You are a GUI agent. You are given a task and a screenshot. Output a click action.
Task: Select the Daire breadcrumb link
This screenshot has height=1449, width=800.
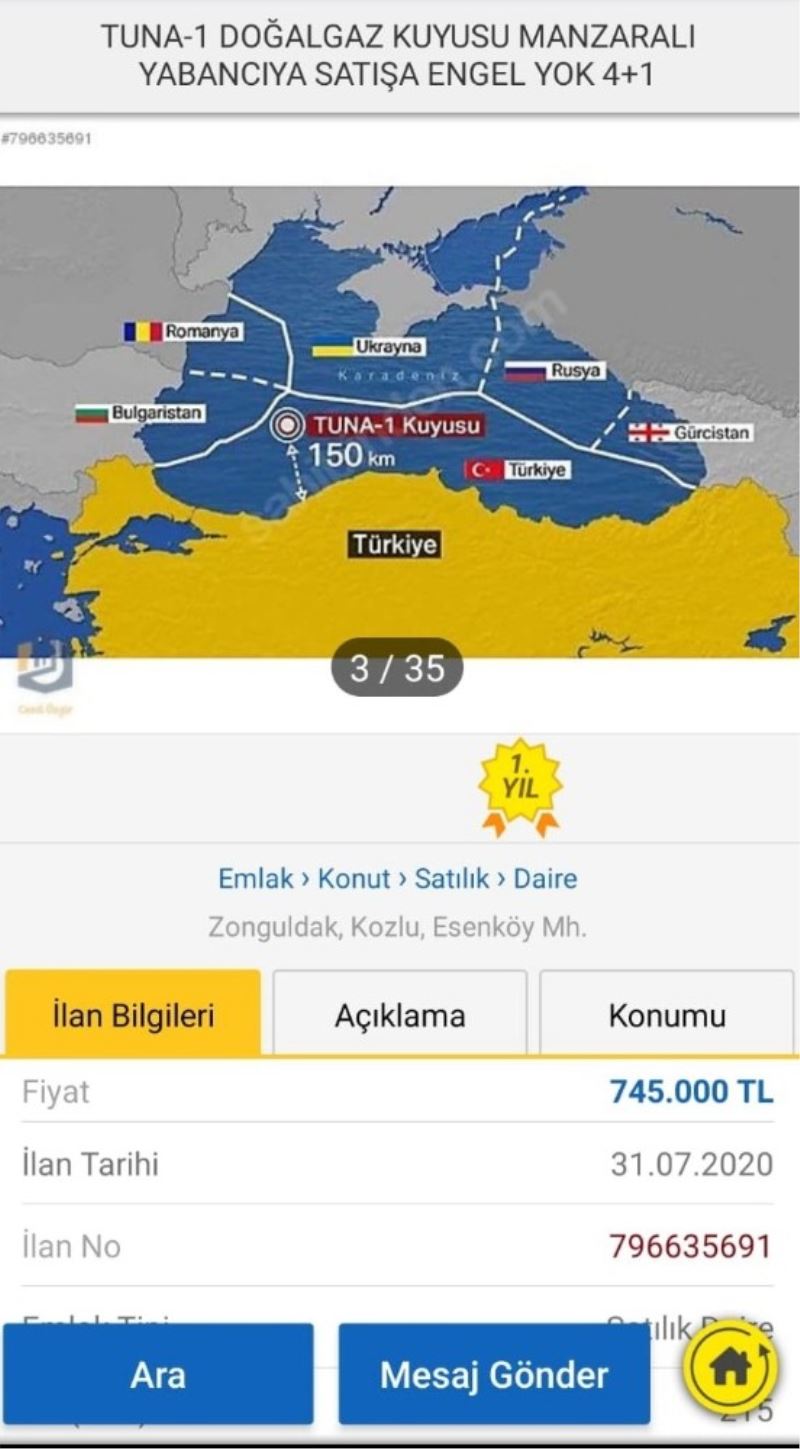[x=545, y=879]
